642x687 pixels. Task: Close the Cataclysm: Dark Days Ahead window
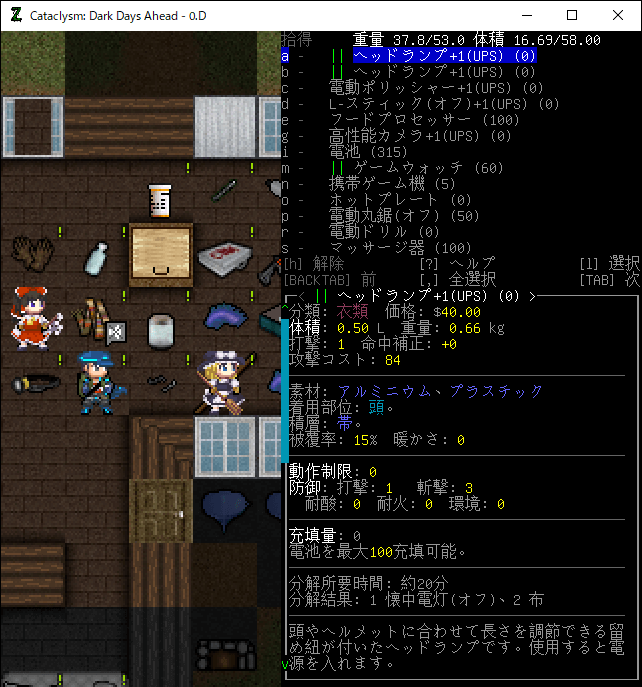coord(617,15)
